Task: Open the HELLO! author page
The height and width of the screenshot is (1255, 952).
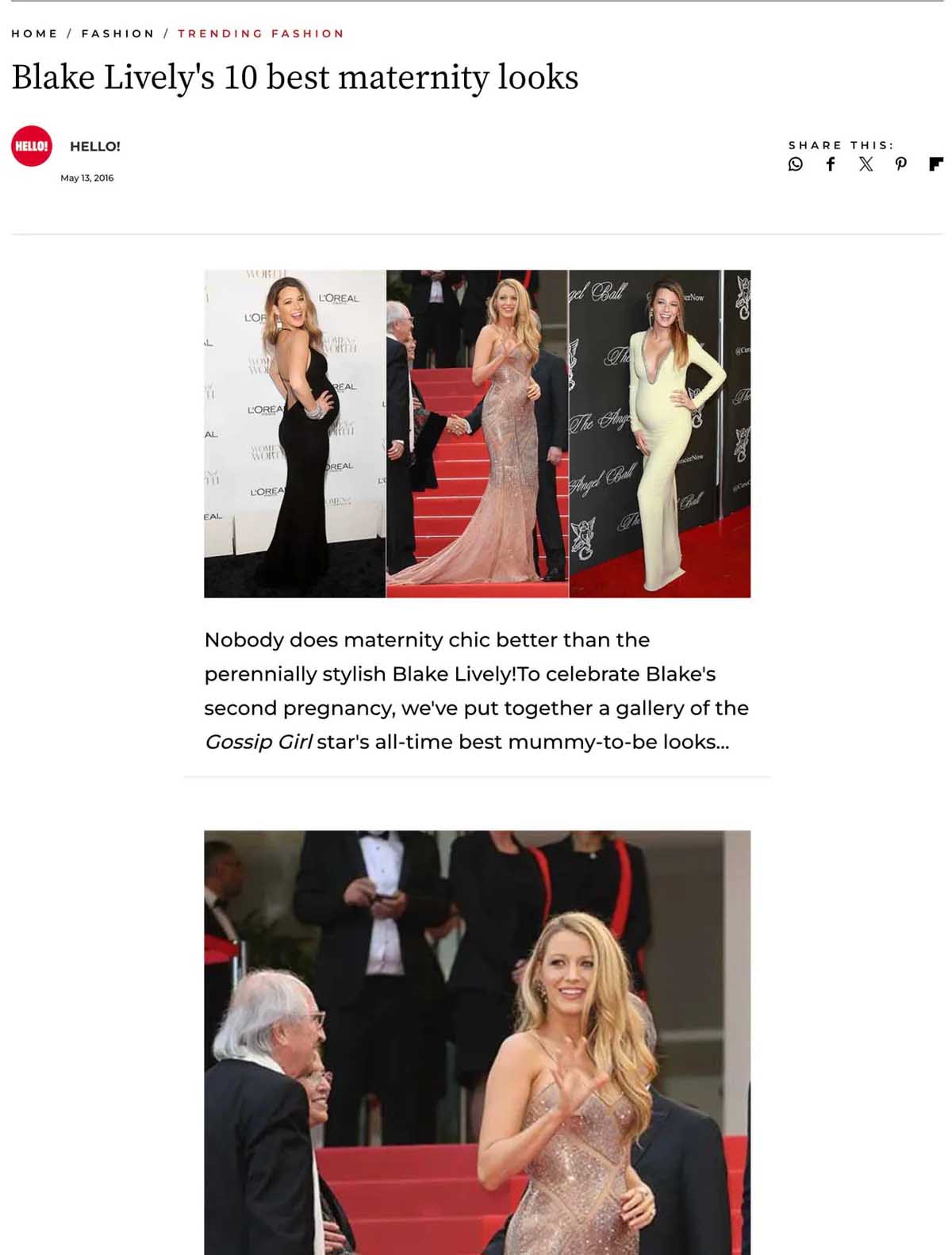Action: 95,146
